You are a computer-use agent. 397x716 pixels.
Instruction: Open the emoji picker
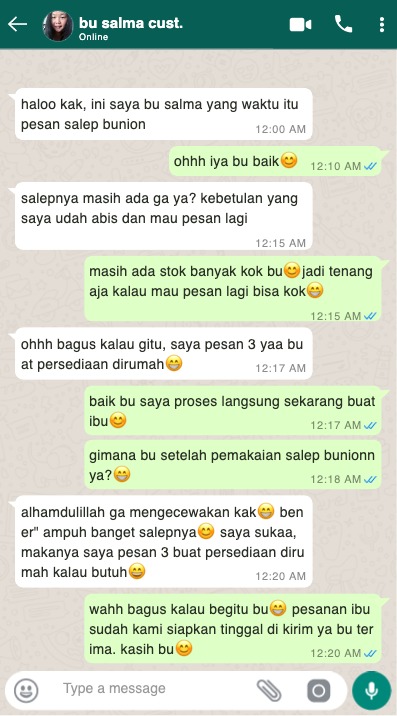(x=26, y=690)
